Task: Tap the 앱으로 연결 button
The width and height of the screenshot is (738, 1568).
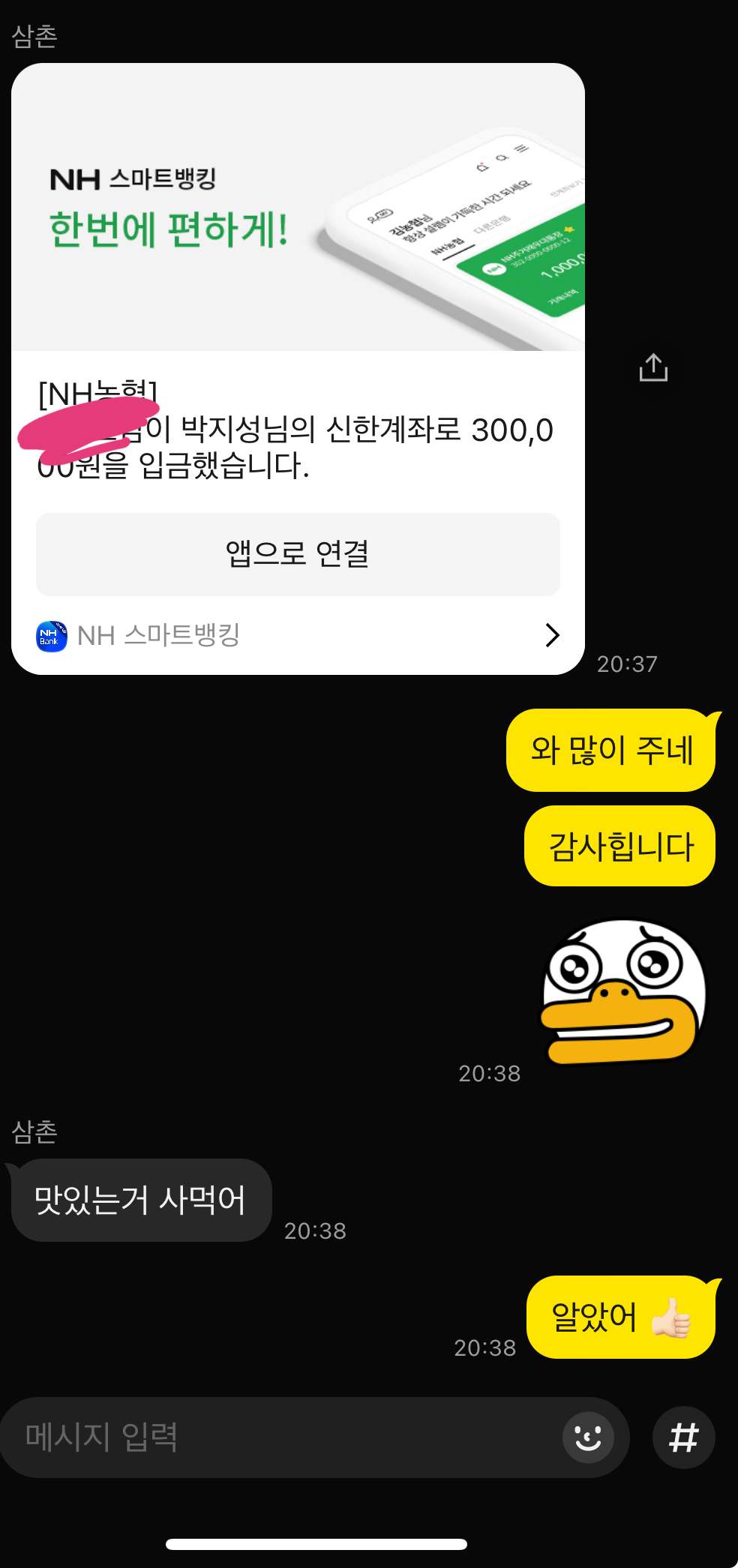Action: [x=298, y=554]
